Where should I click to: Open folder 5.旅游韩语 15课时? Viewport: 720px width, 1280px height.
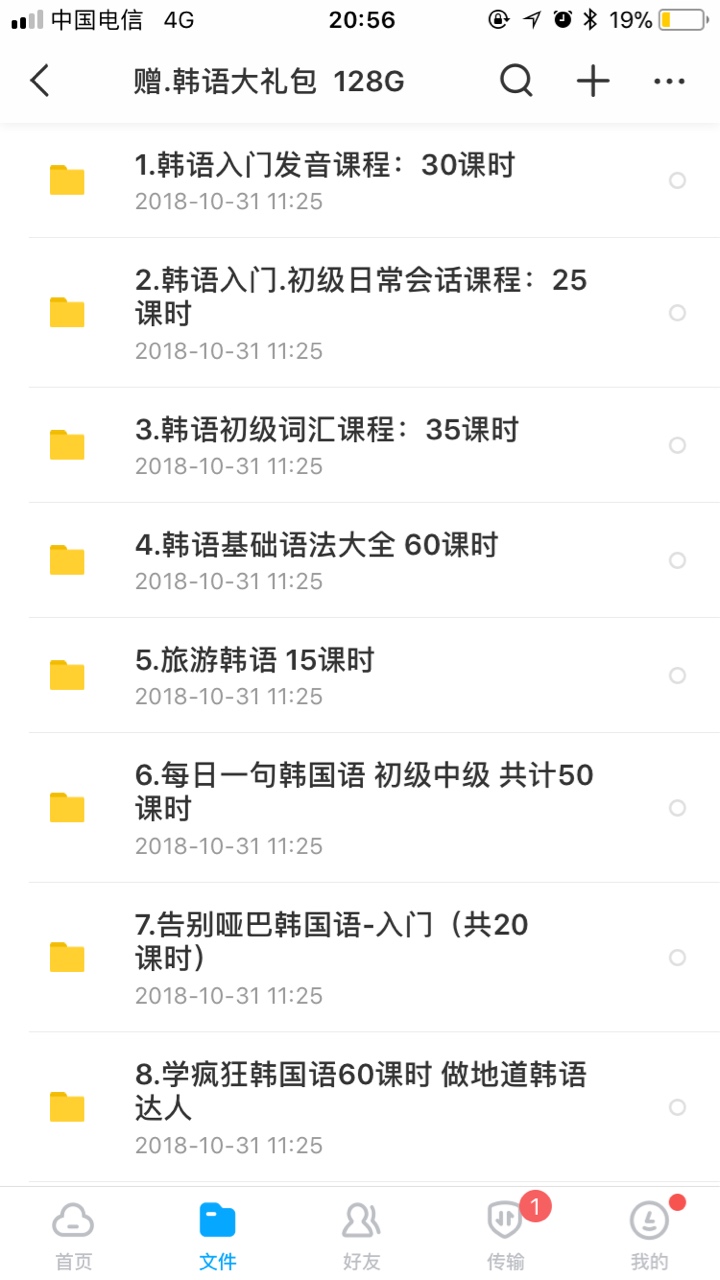pos(254,675)
